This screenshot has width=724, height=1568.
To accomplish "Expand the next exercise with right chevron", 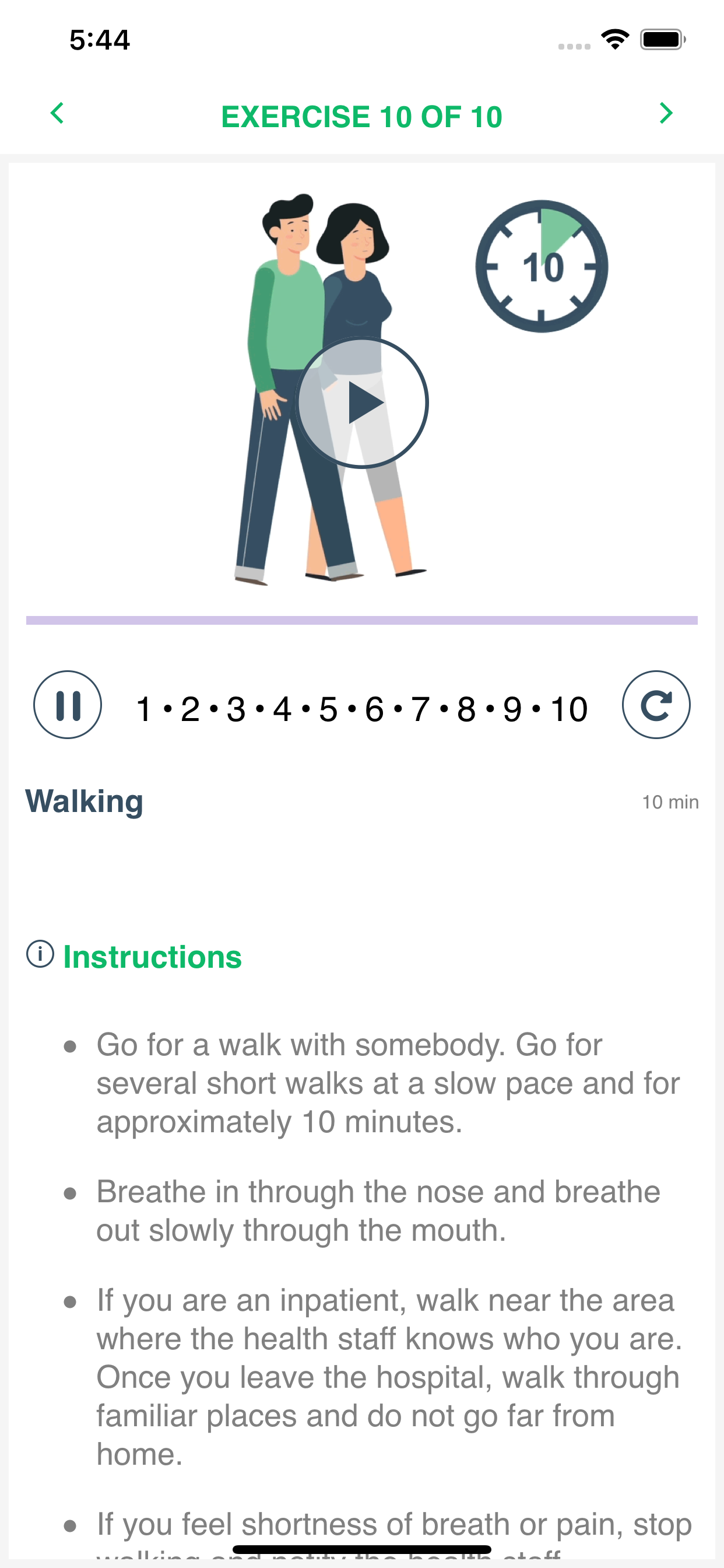I will (666, 113).
